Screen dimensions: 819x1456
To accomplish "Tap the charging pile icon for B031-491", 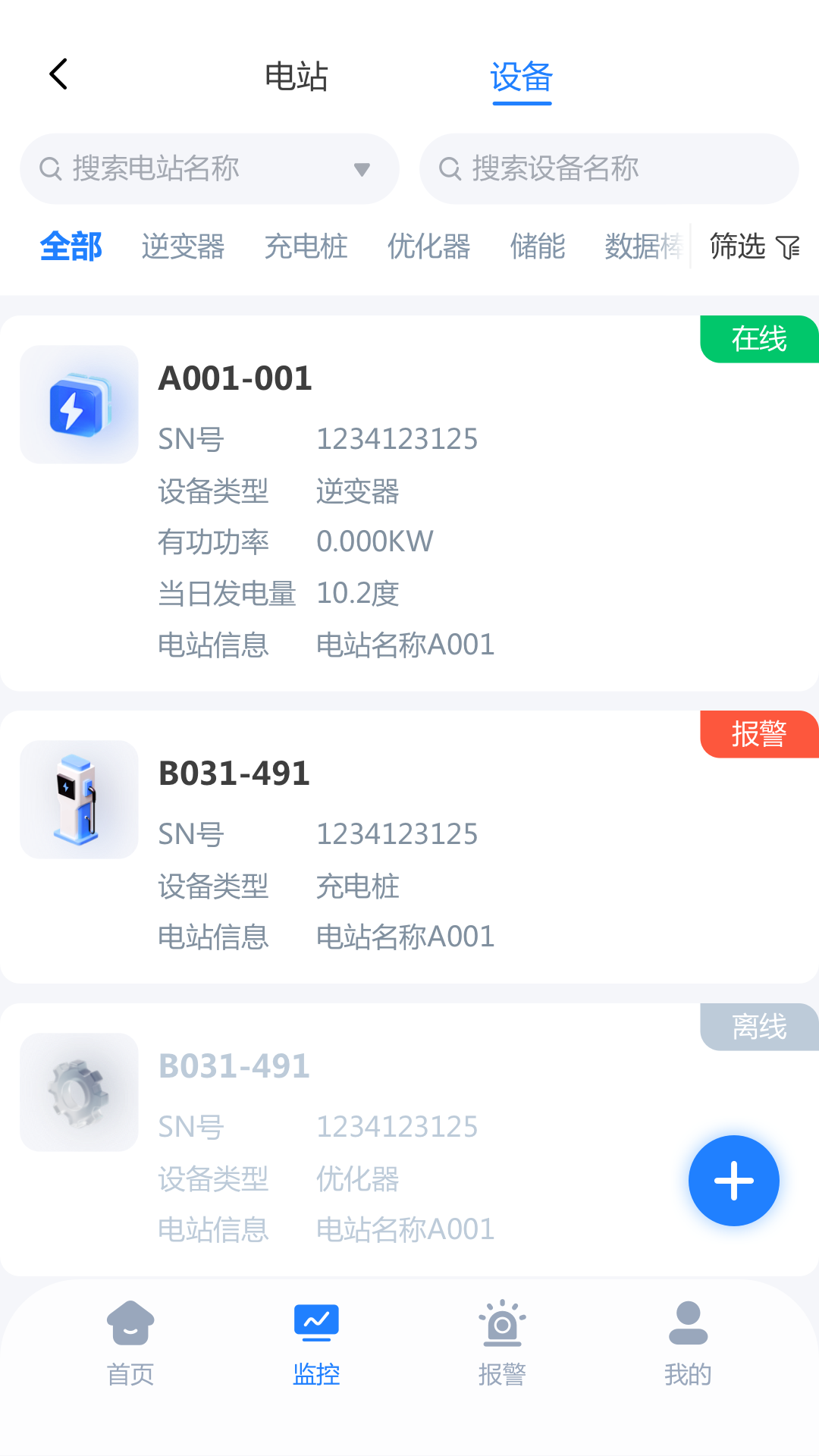I will tap(79, 799).
